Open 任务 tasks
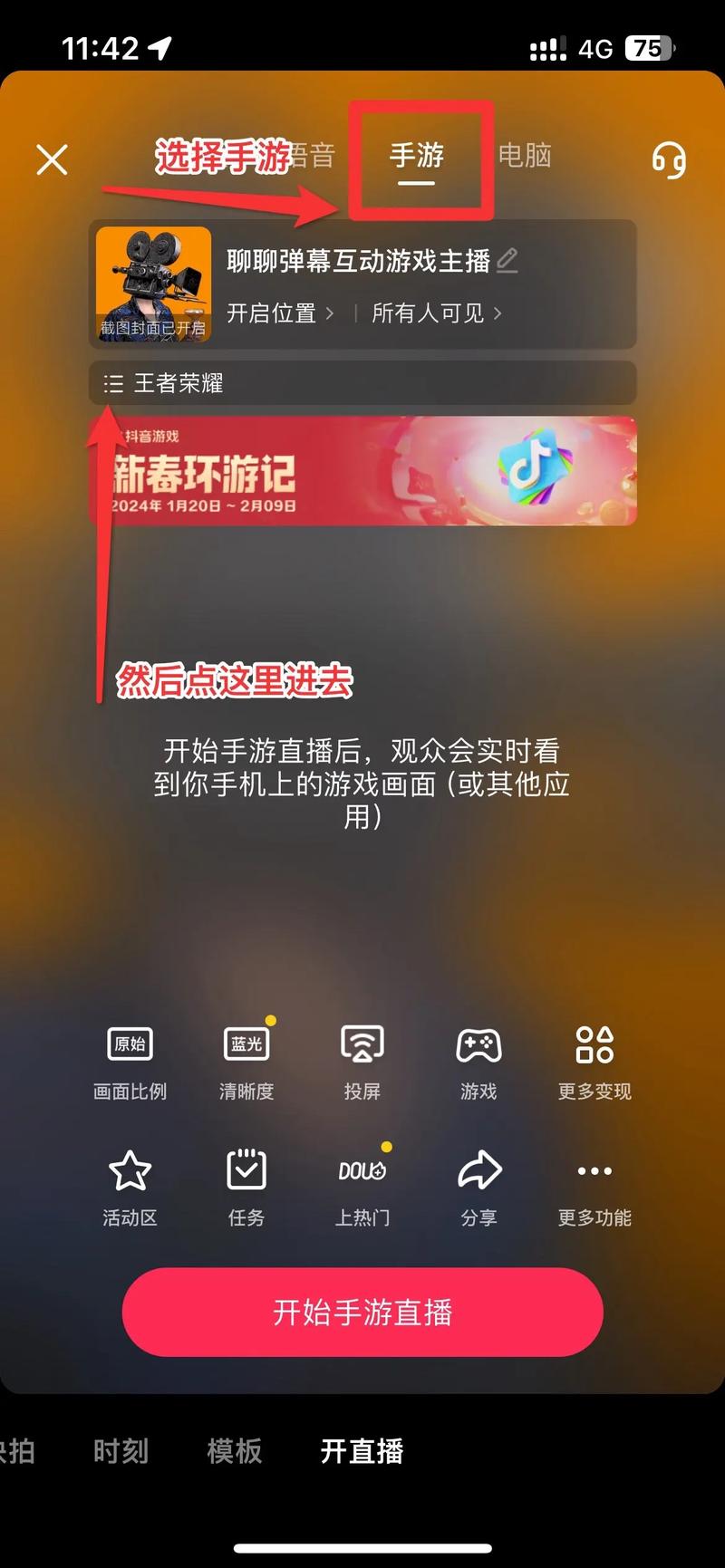This screenshot has width=725, height=1568. pyautogui.click(x=246, y=1188)
